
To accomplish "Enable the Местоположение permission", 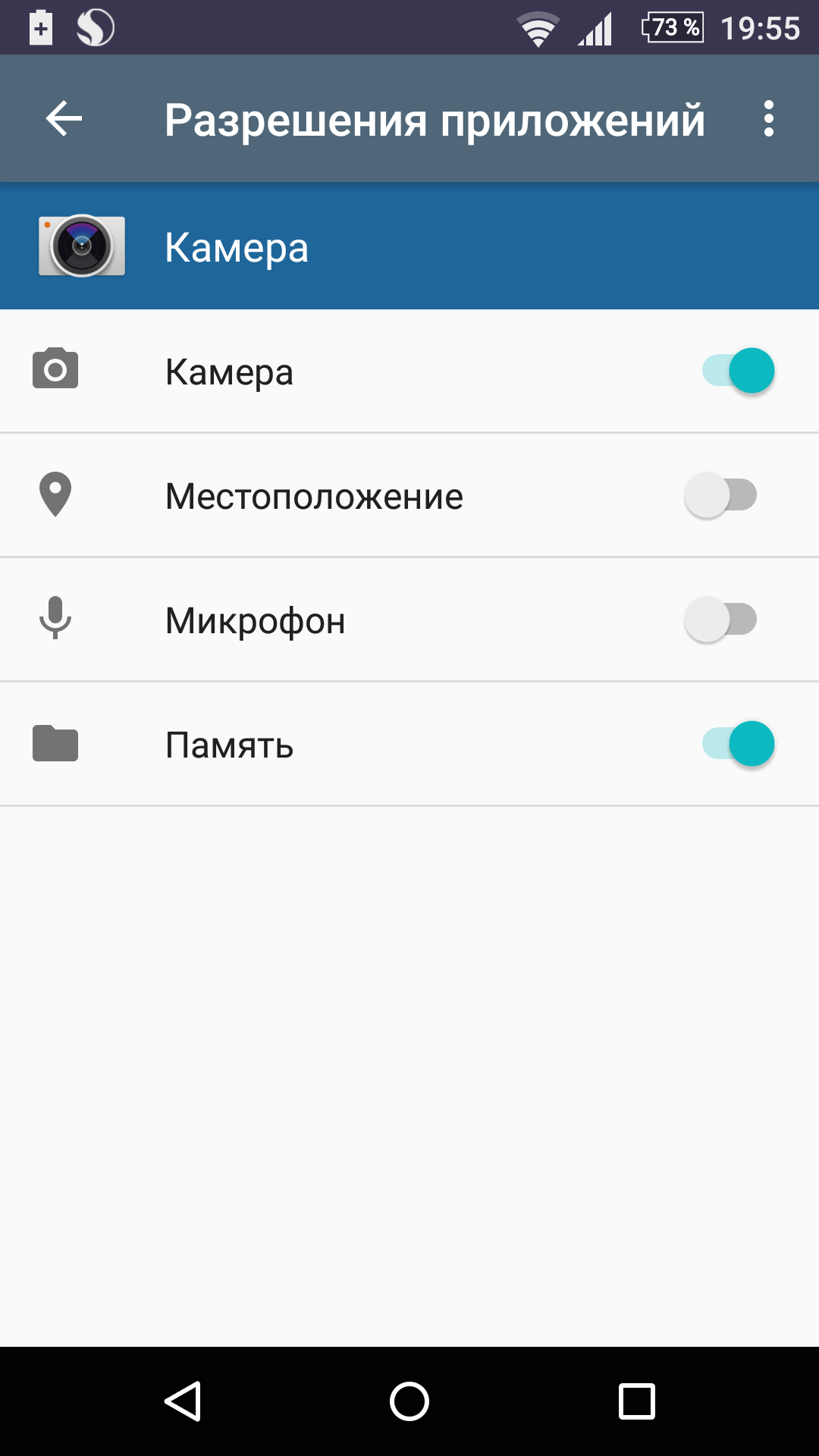I will pyautogui.click(x=721, y=495).
